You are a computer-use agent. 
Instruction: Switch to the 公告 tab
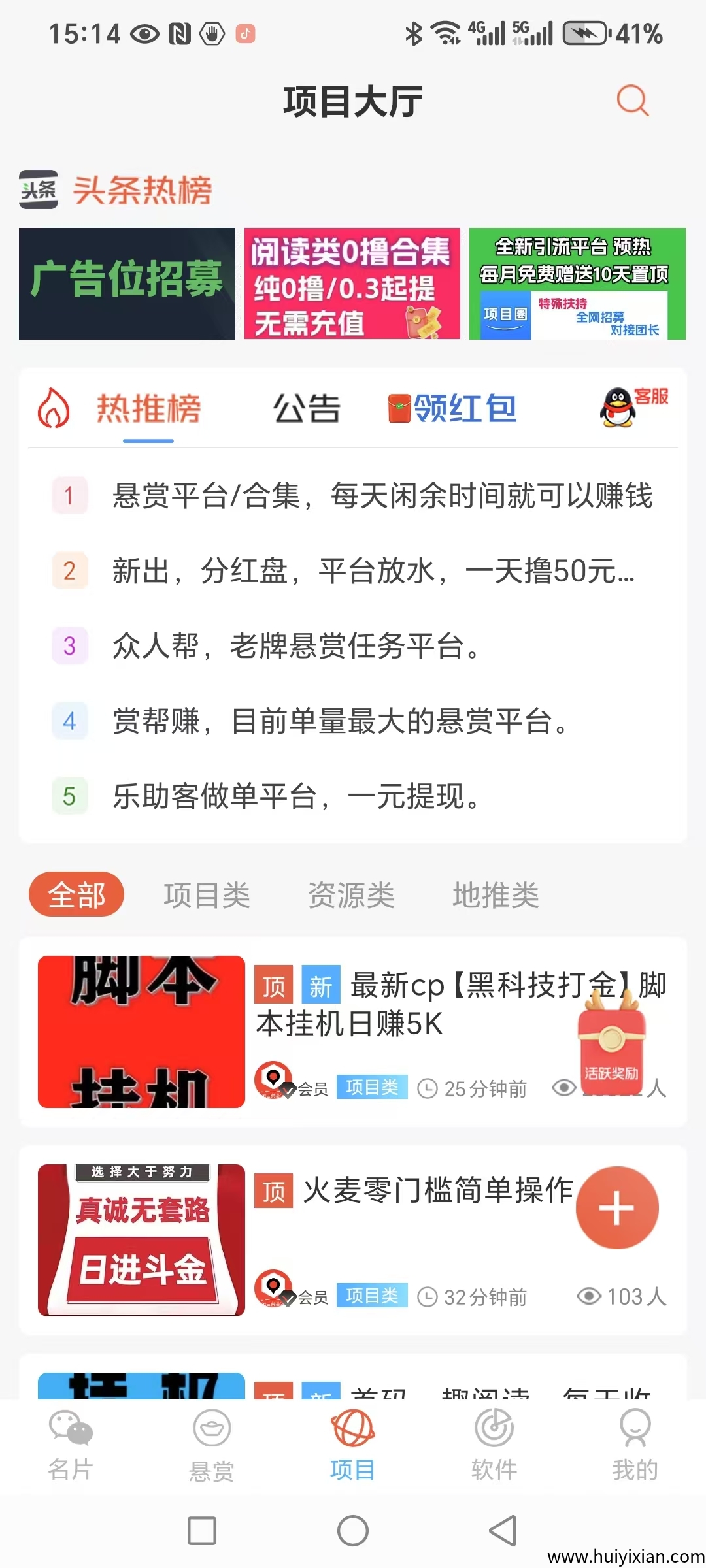pos(307,409)
